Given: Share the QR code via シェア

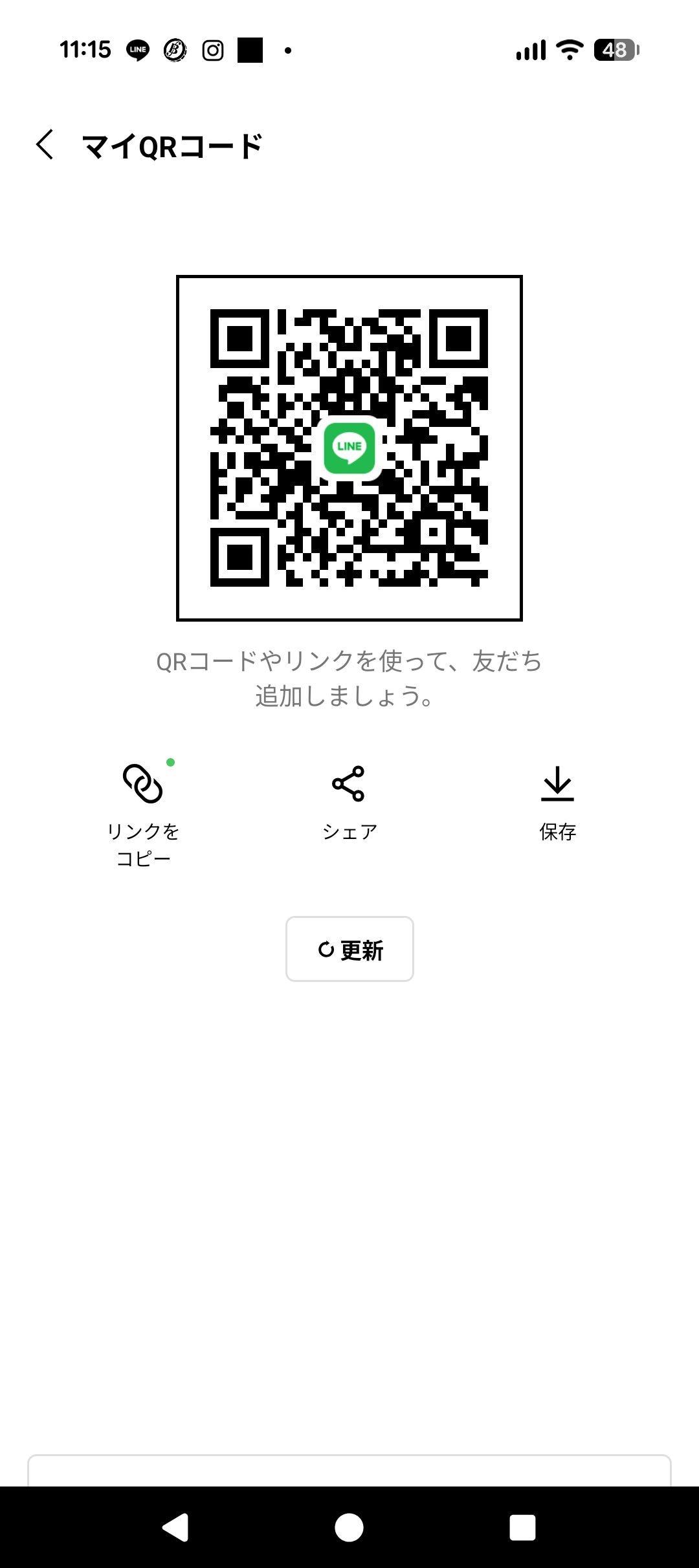Looking at the screenshot, I should click(x=349, y=802).
